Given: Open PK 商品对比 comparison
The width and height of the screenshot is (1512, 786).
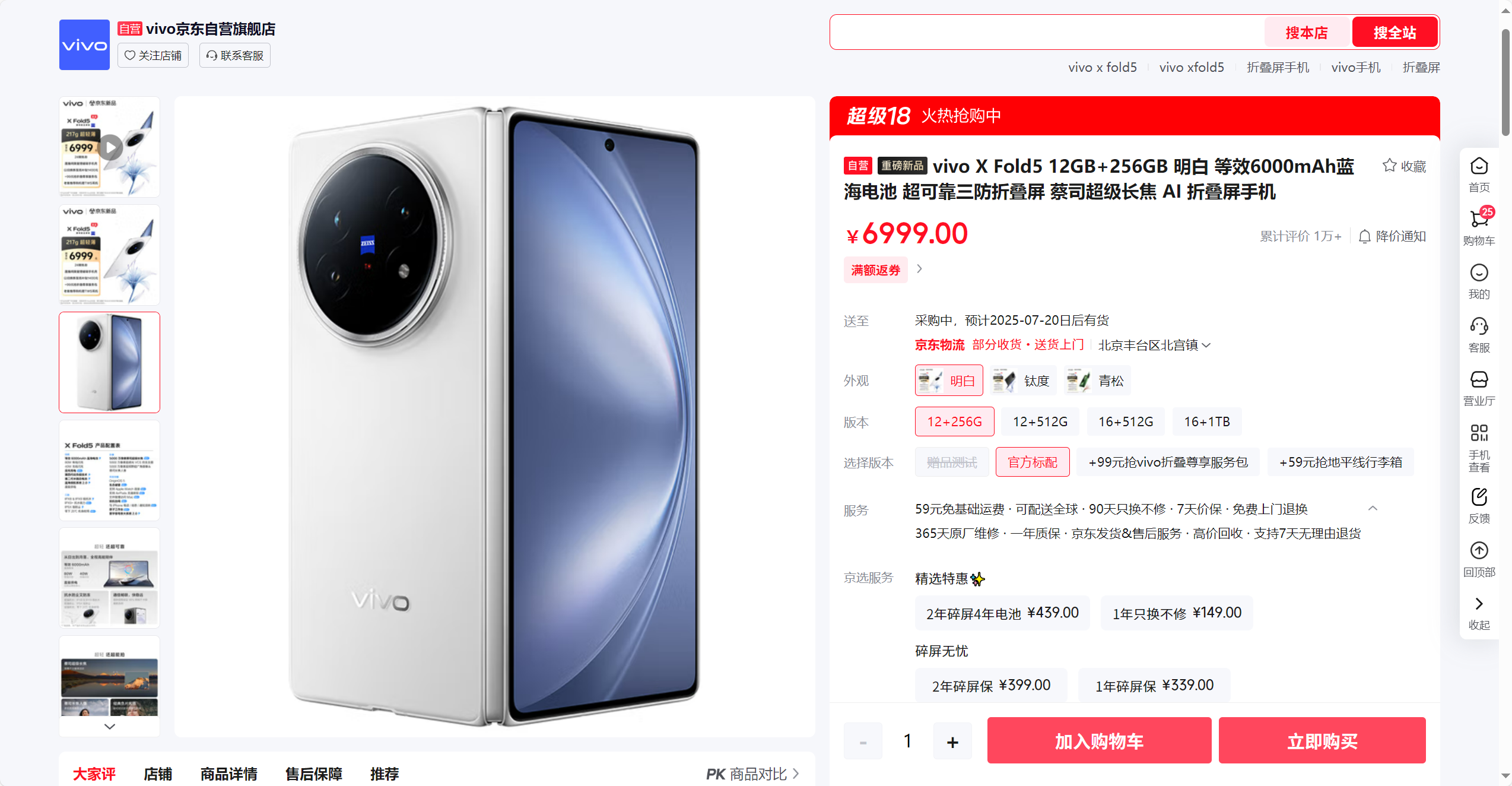Looking at the screenshot, I should (x=752, y=774).
